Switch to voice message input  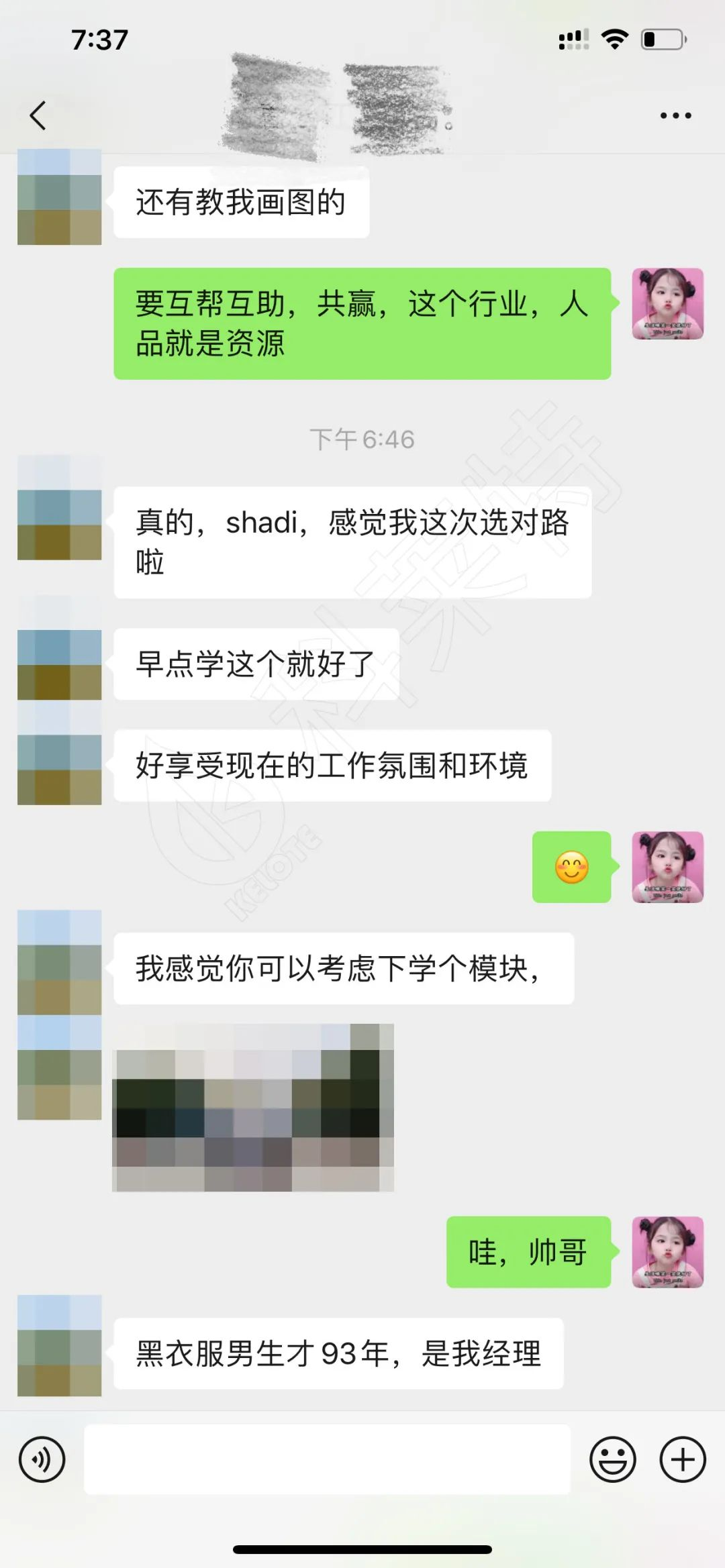point(42,1459)
